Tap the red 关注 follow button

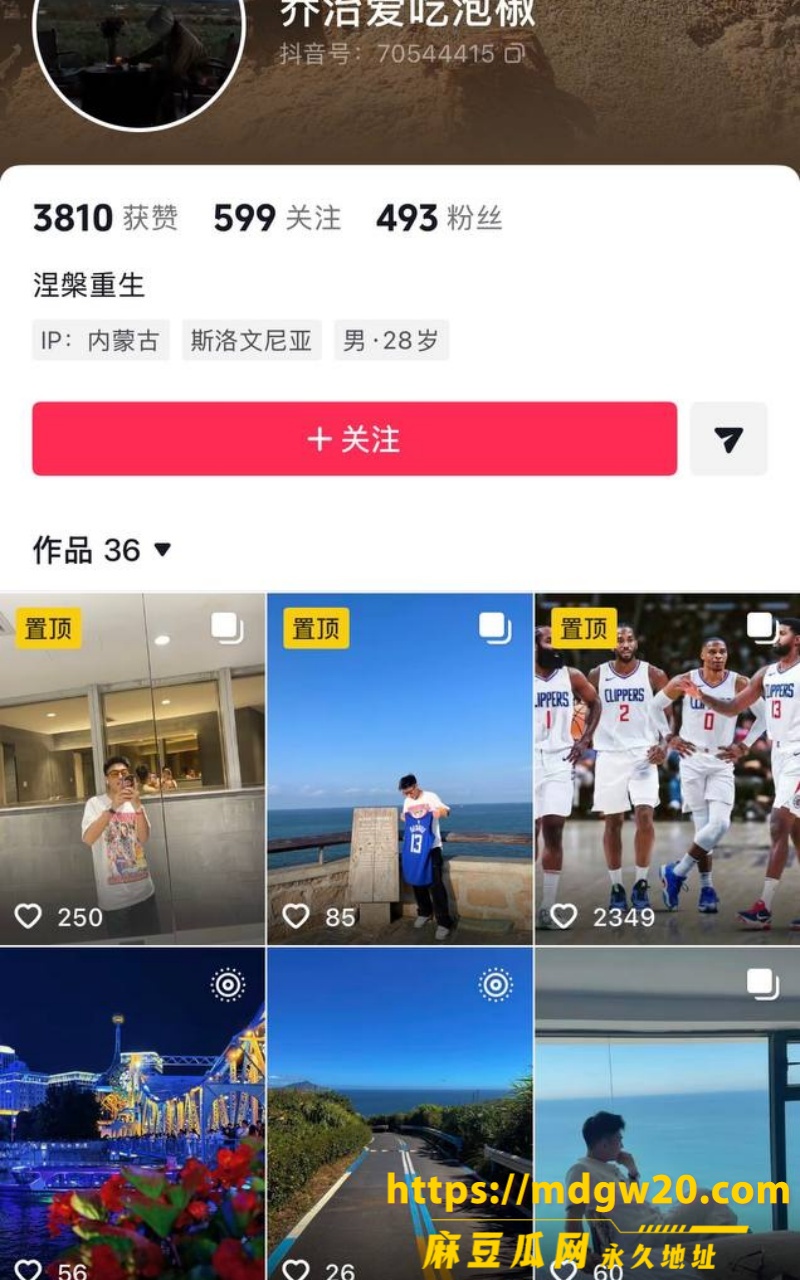354,439
